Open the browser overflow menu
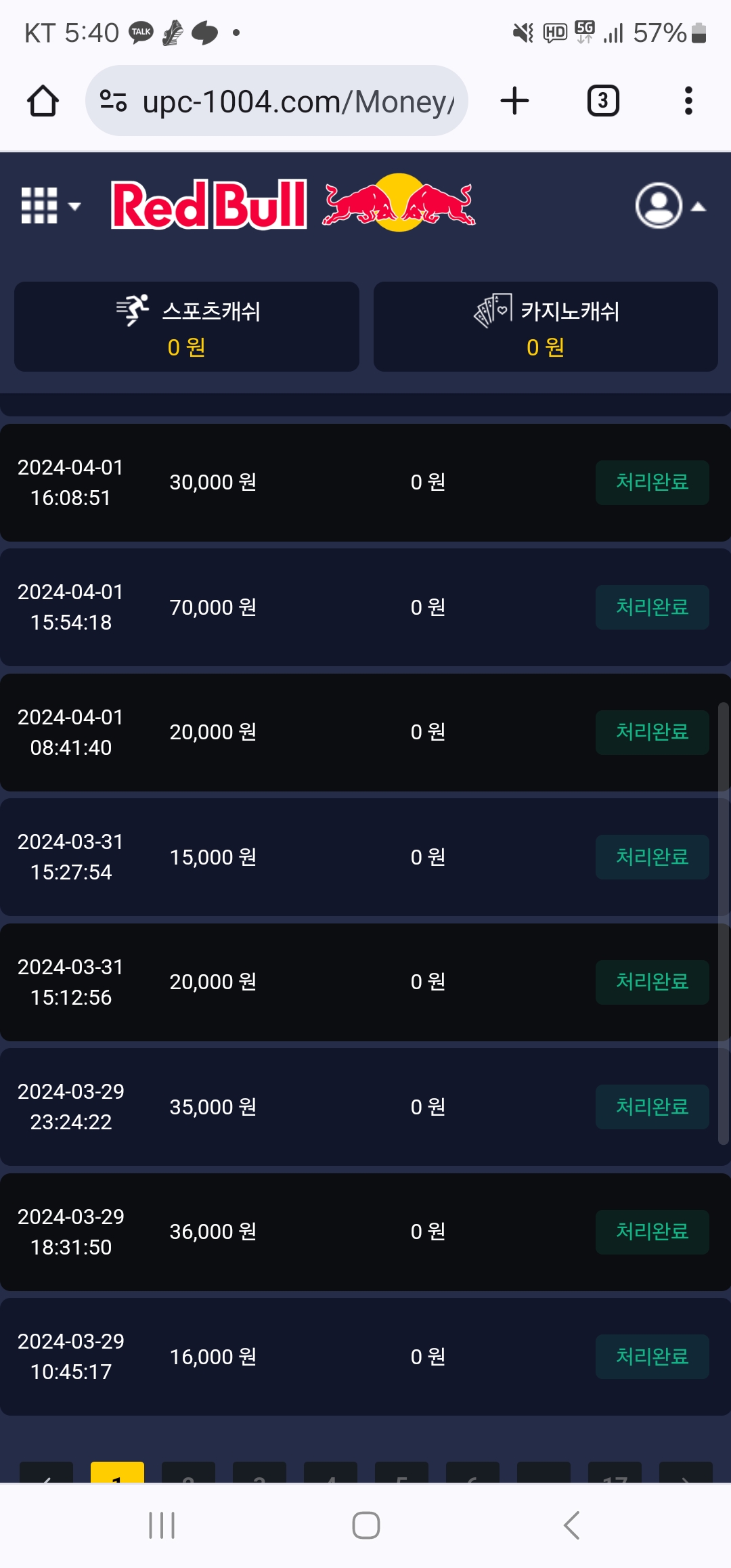 (x=688, y=101)
